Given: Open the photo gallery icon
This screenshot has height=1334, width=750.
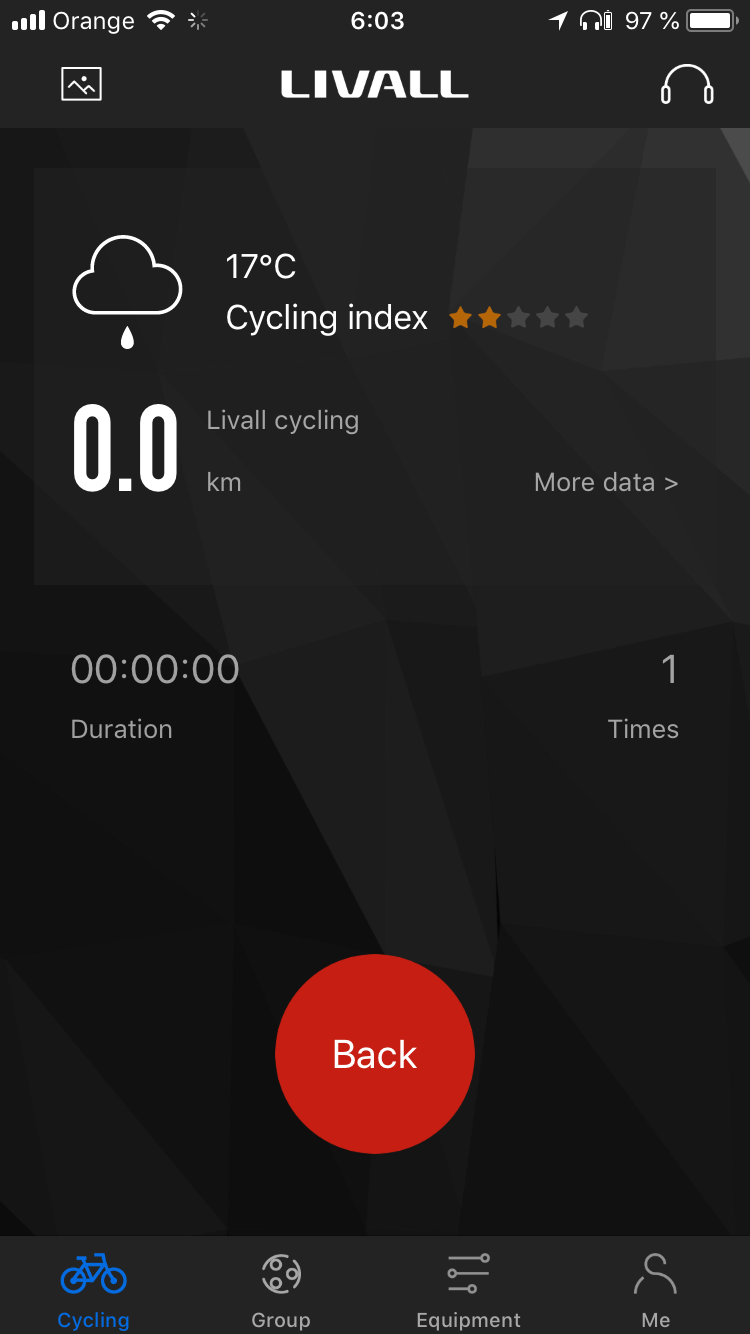Looking at the screenshot, I should (x=81, y=85).
